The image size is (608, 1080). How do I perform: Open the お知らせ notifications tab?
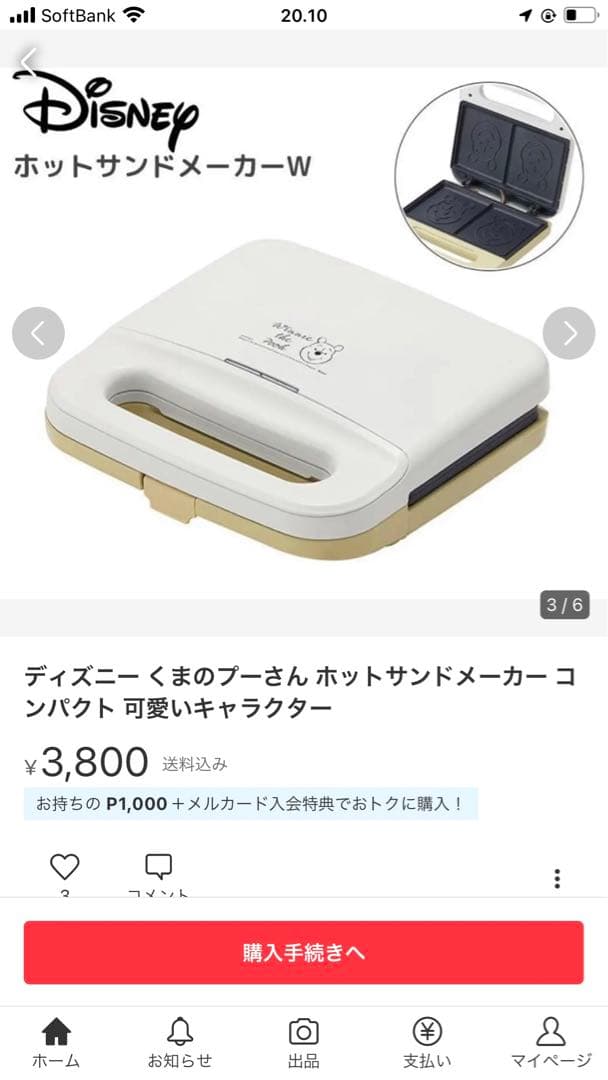click(x=180, y=1042)
